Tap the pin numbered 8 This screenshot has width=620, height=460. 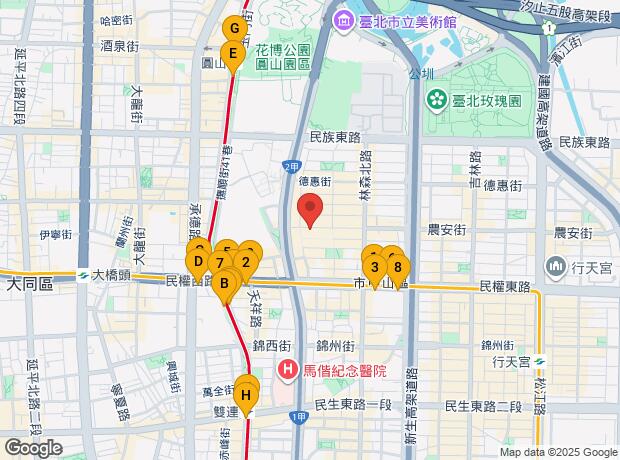tap(398, 267)
